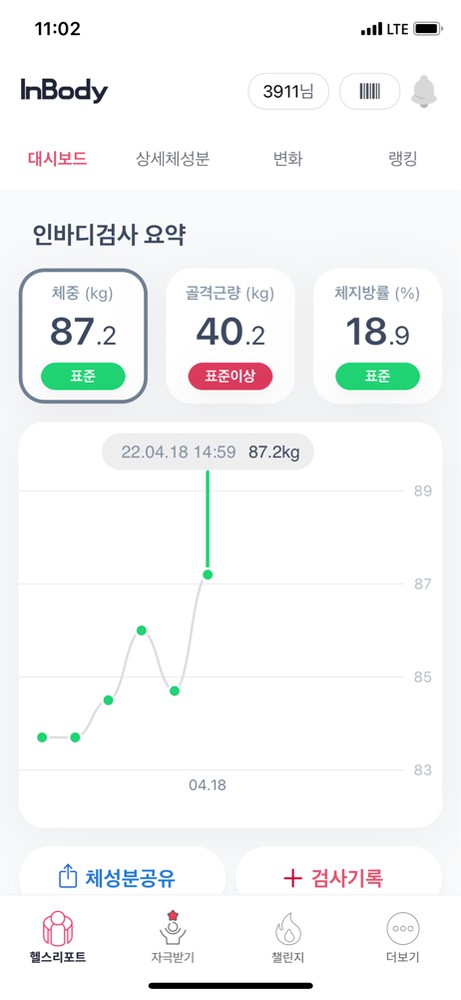Open the 챌린지 bottom tab
The width and height of the screenshot is (461, 1000).
(288, 937)
